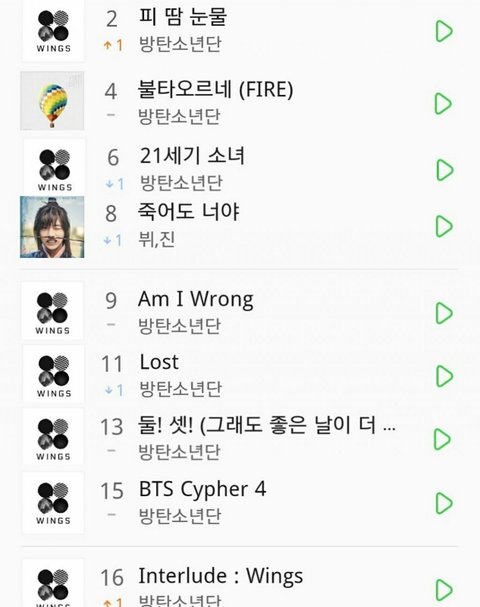
Task: Play 둘! 셋! track
Action: pos(442,439)
